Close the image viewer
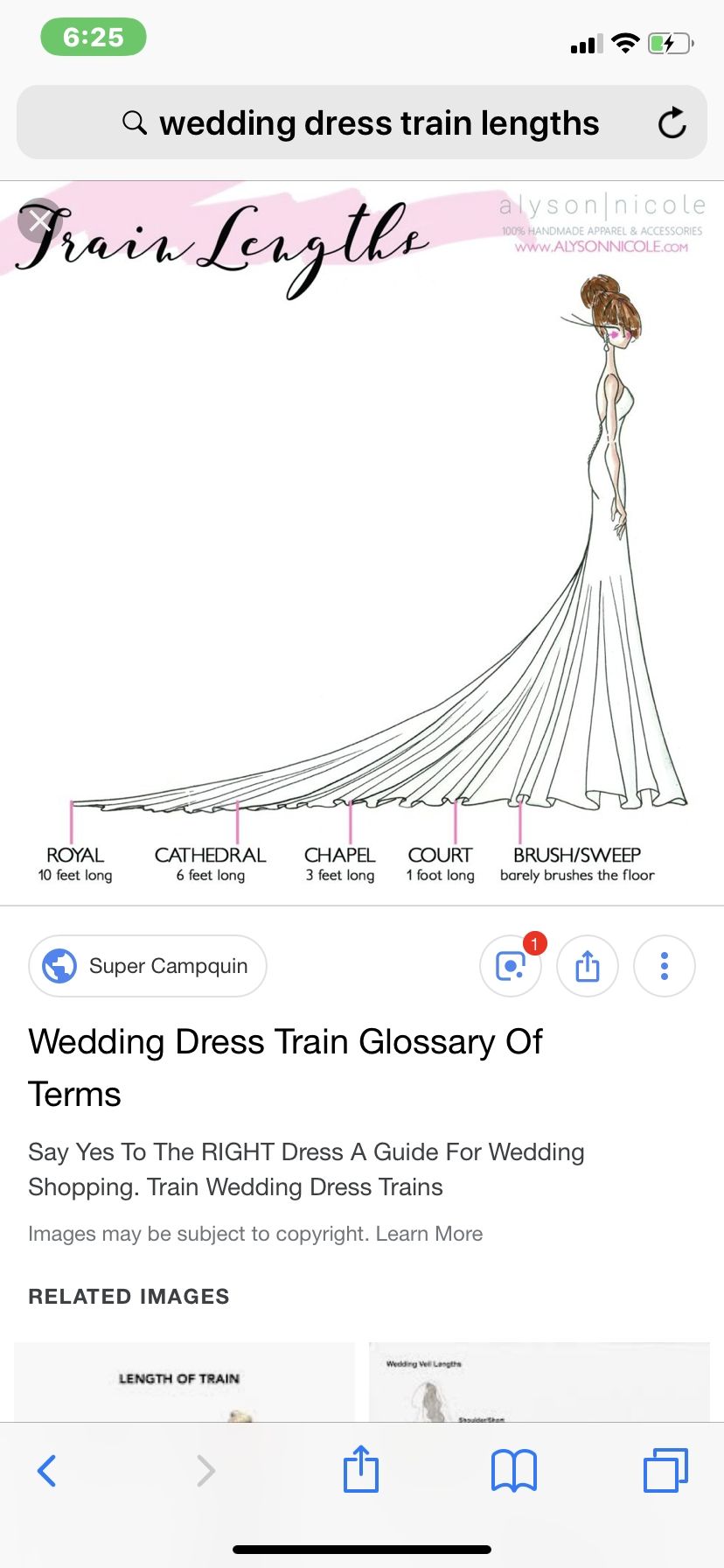The height and width of the screenshot is (1568, 724). pyautogui.click(x=39, y=221)
